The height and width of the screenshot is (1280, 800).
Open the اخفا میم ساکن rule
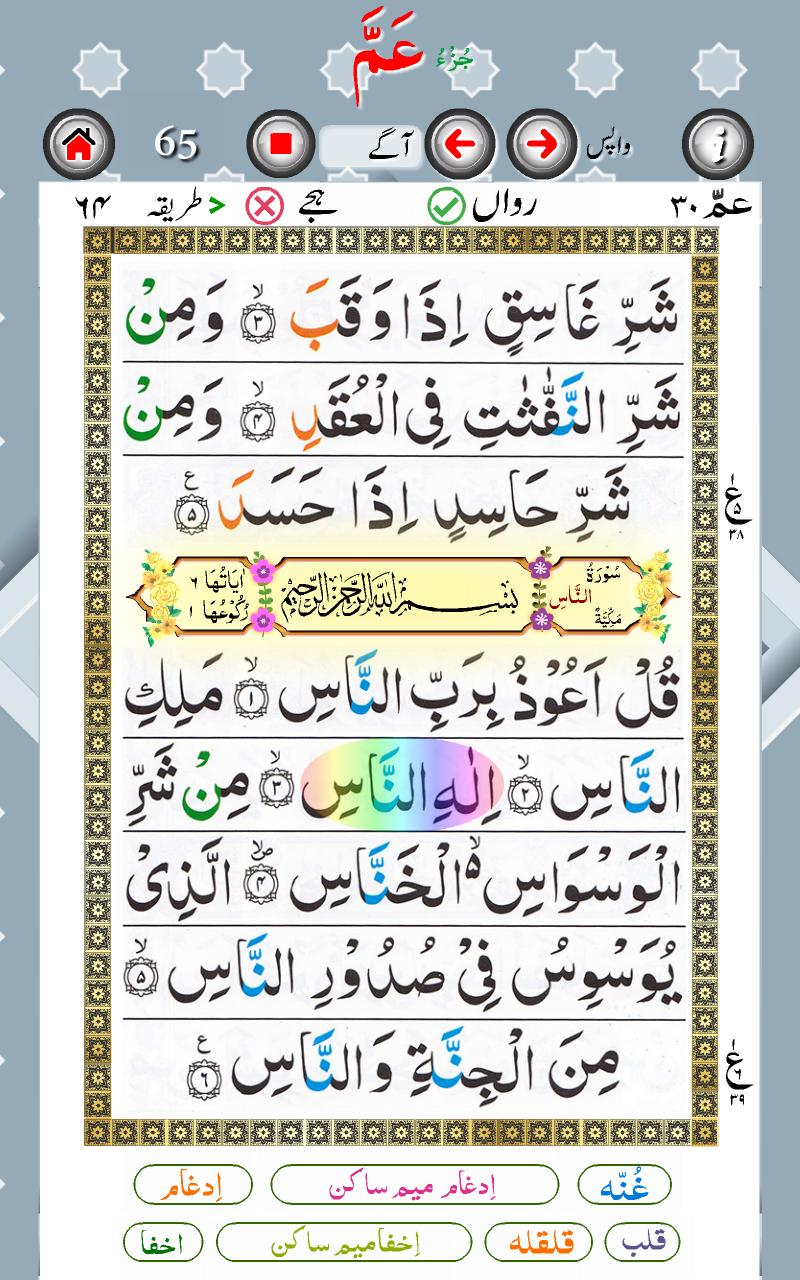343,1243
